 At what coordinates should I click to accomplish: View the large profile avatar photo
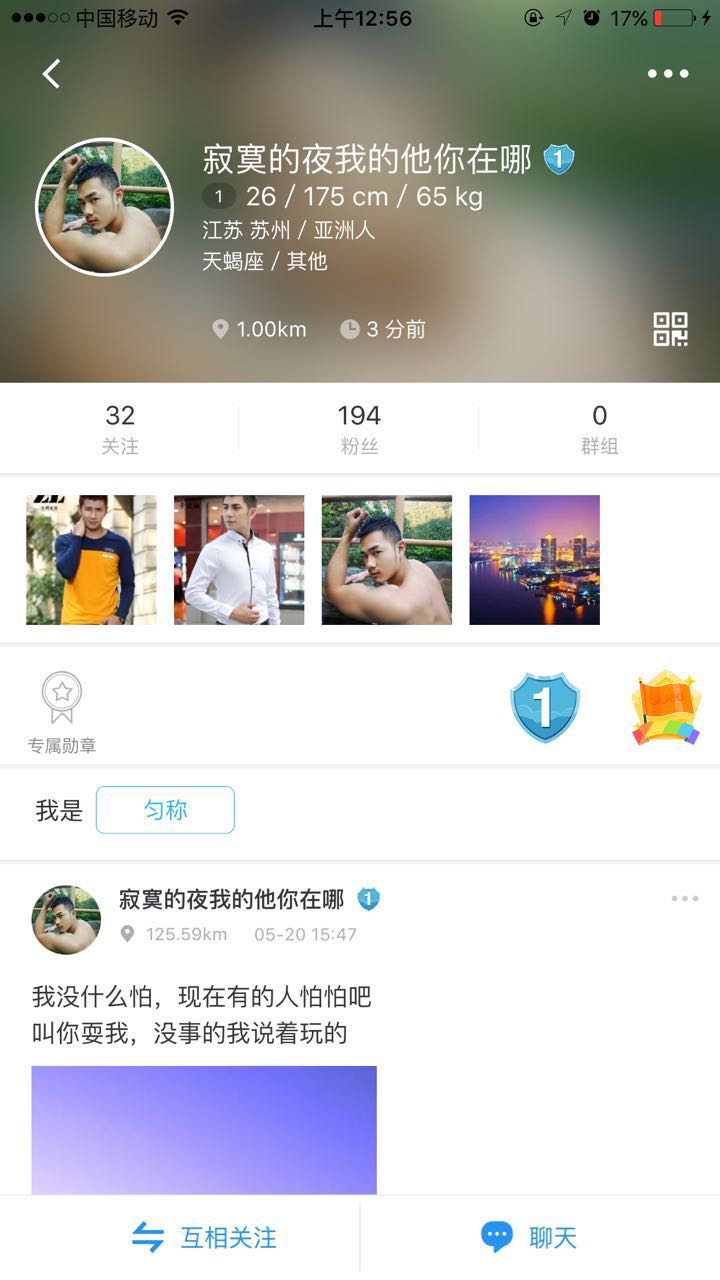[x=104, y=207]
